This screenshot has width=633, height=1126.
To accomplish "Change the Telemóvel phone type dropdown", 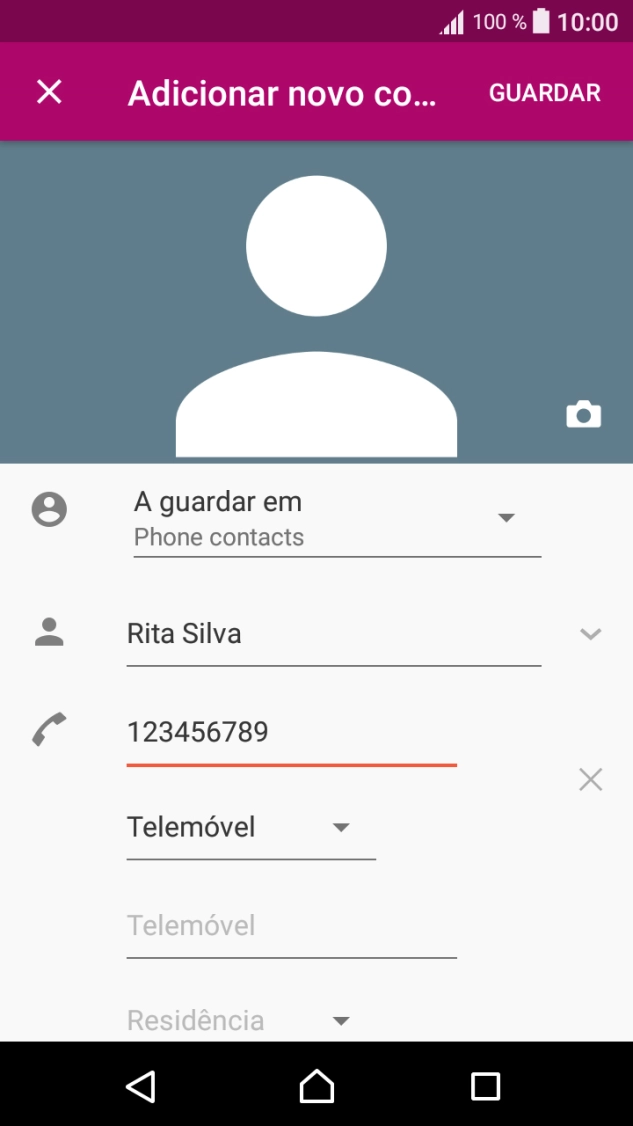I will [x=250, y=828].
